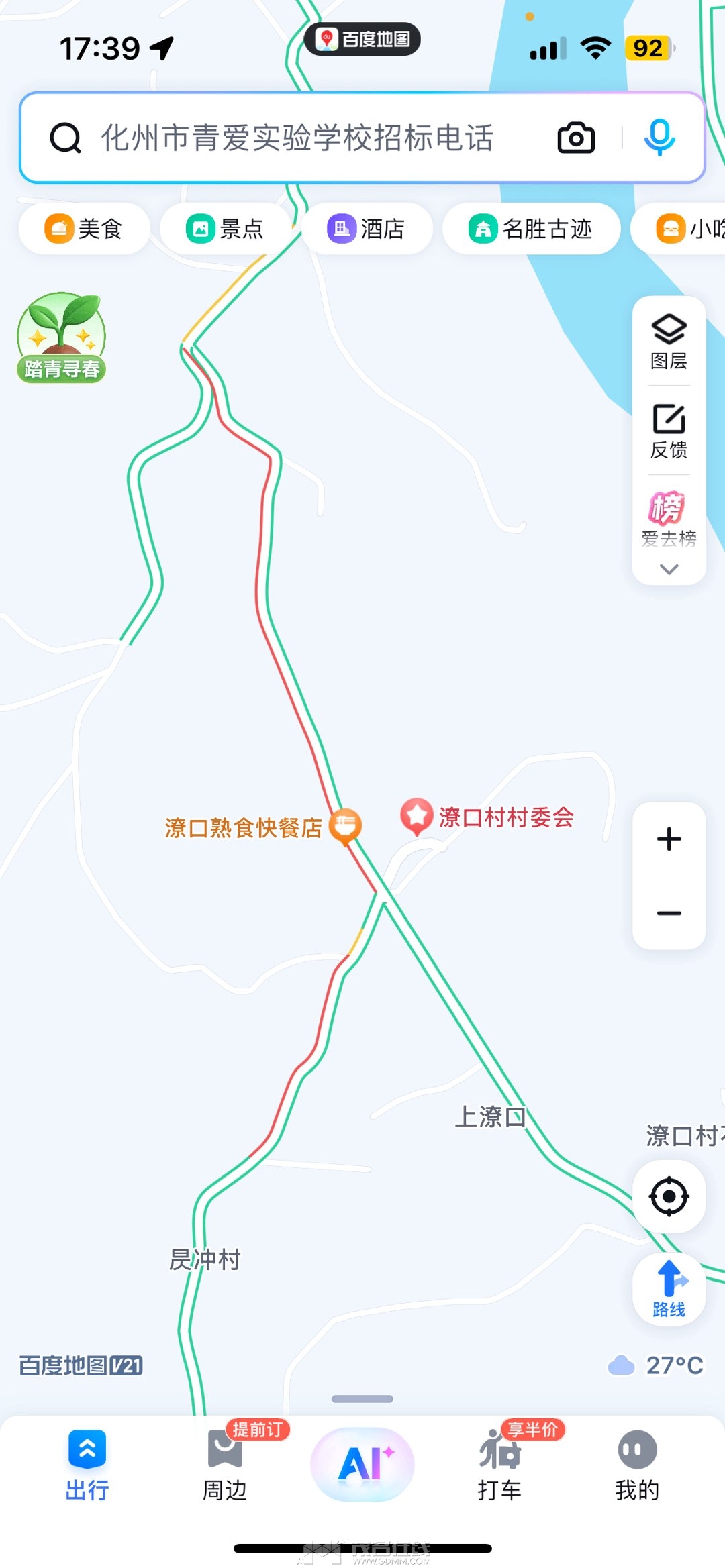This screenshot has height=1568, width=725.
Task: Start voice search with the microphone
Action: (x=659, y=137)
